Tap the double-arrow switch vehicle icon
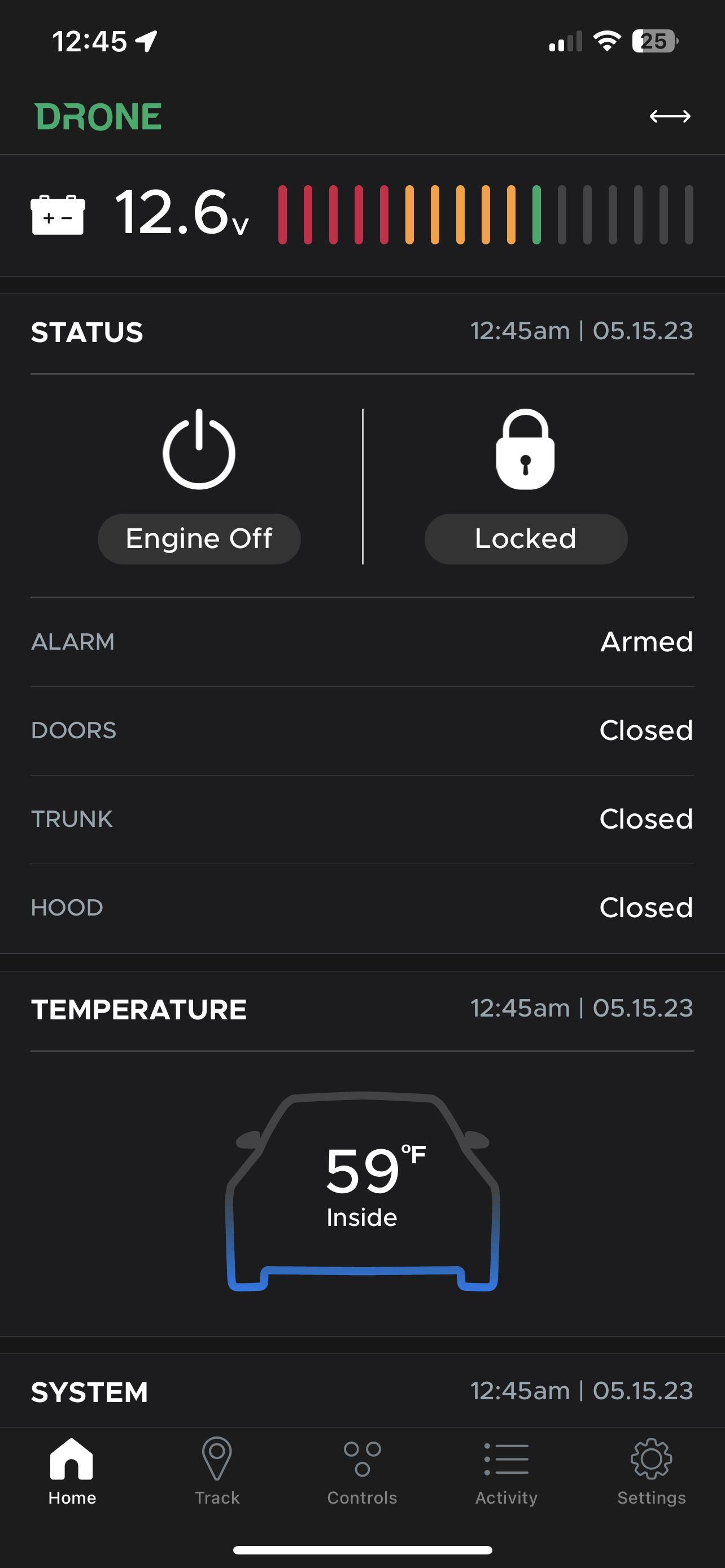 click(670, 116)
